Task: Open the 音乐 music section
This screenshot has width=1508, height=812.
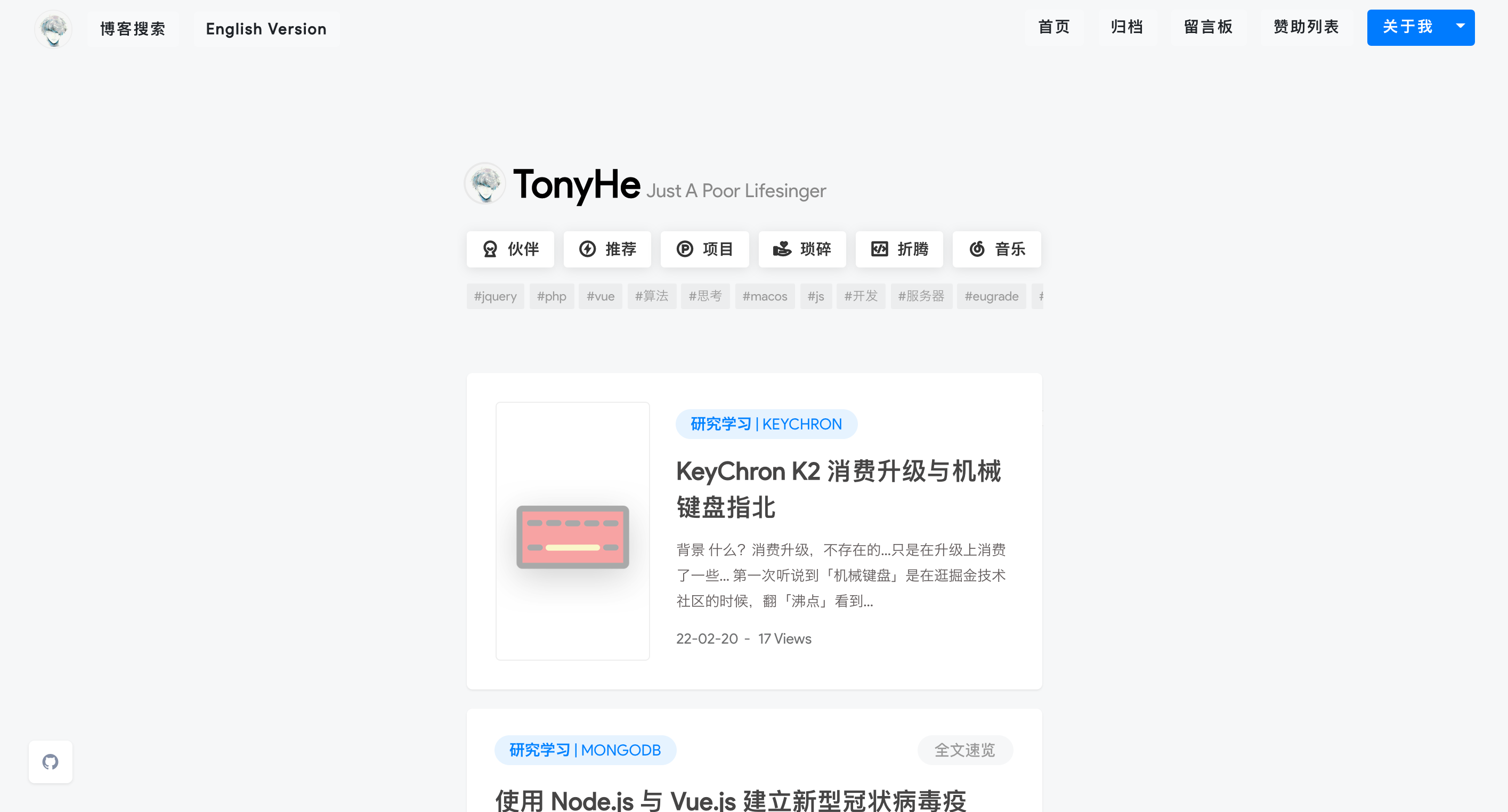Action: [x=996, y=249]
